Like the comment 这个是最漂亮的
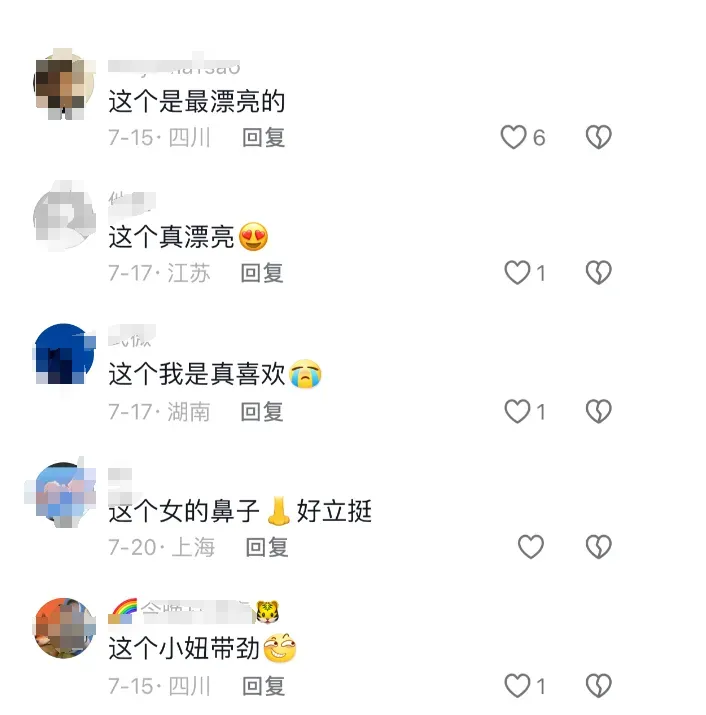The width and height of the screenshot is (706, 715). coord(514,137)
